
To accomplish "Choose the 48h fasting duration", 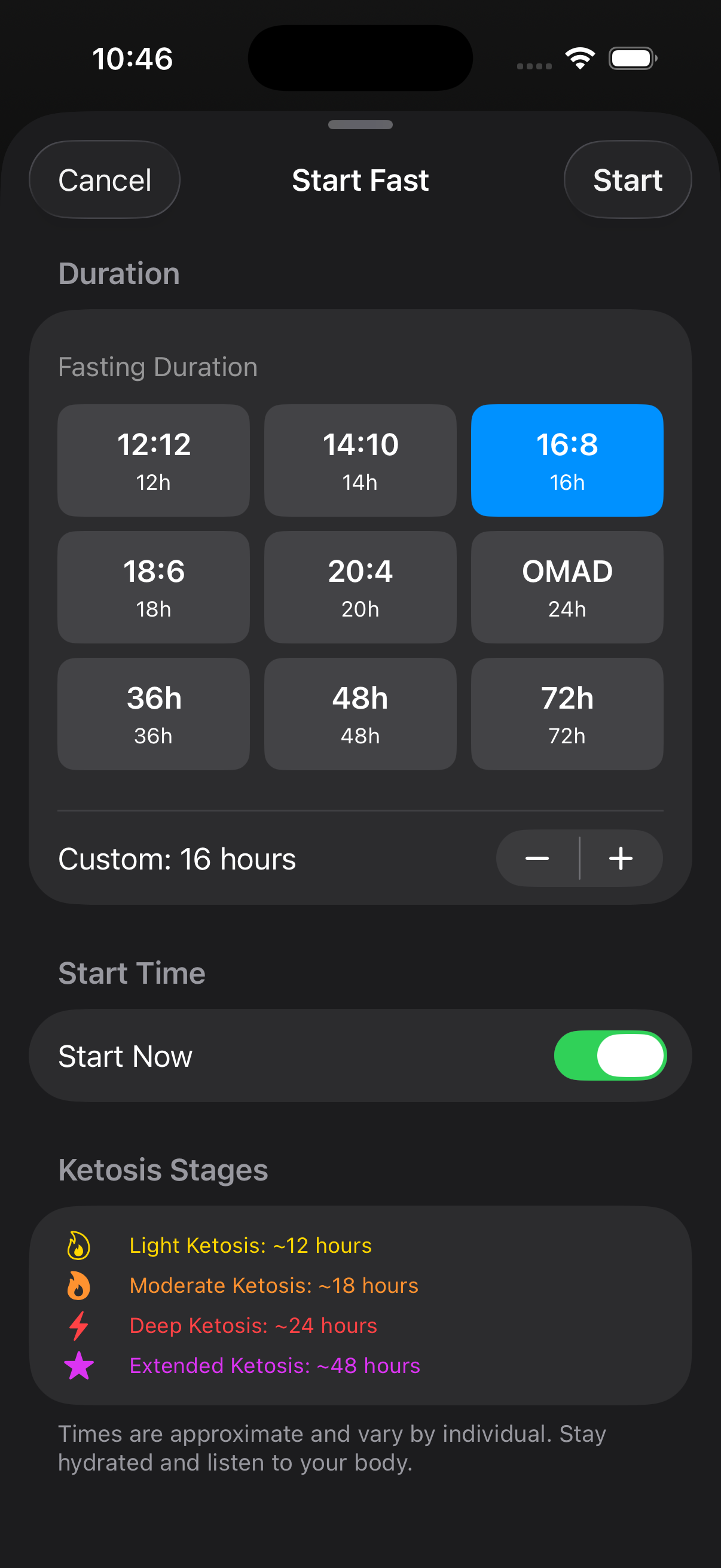I will pos(360,713).
